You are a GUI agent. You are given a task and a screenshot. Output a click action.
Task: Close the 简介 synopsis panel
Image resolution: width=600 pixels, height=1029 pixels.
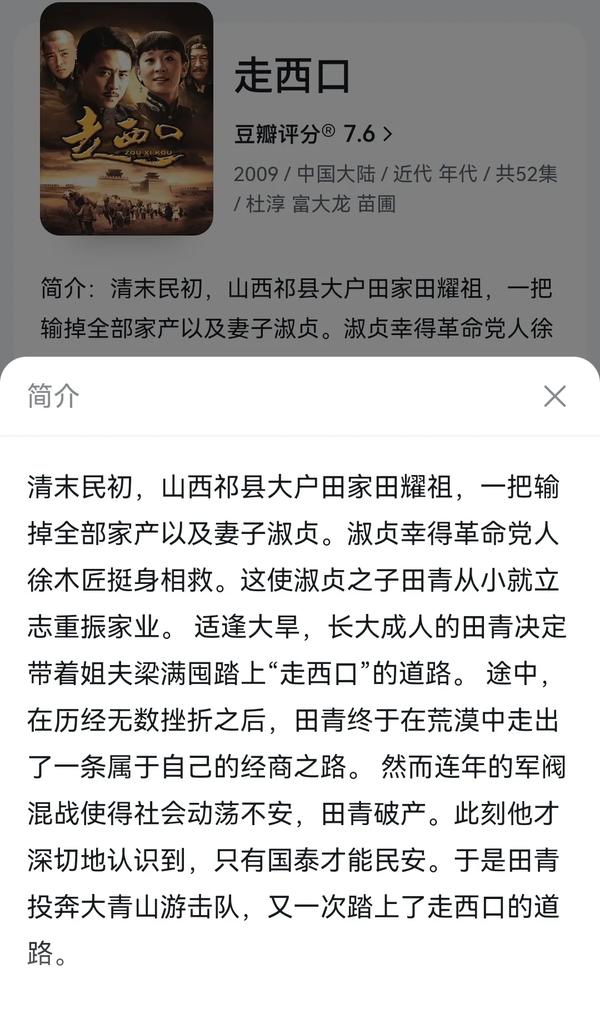[x=555, y=396]
